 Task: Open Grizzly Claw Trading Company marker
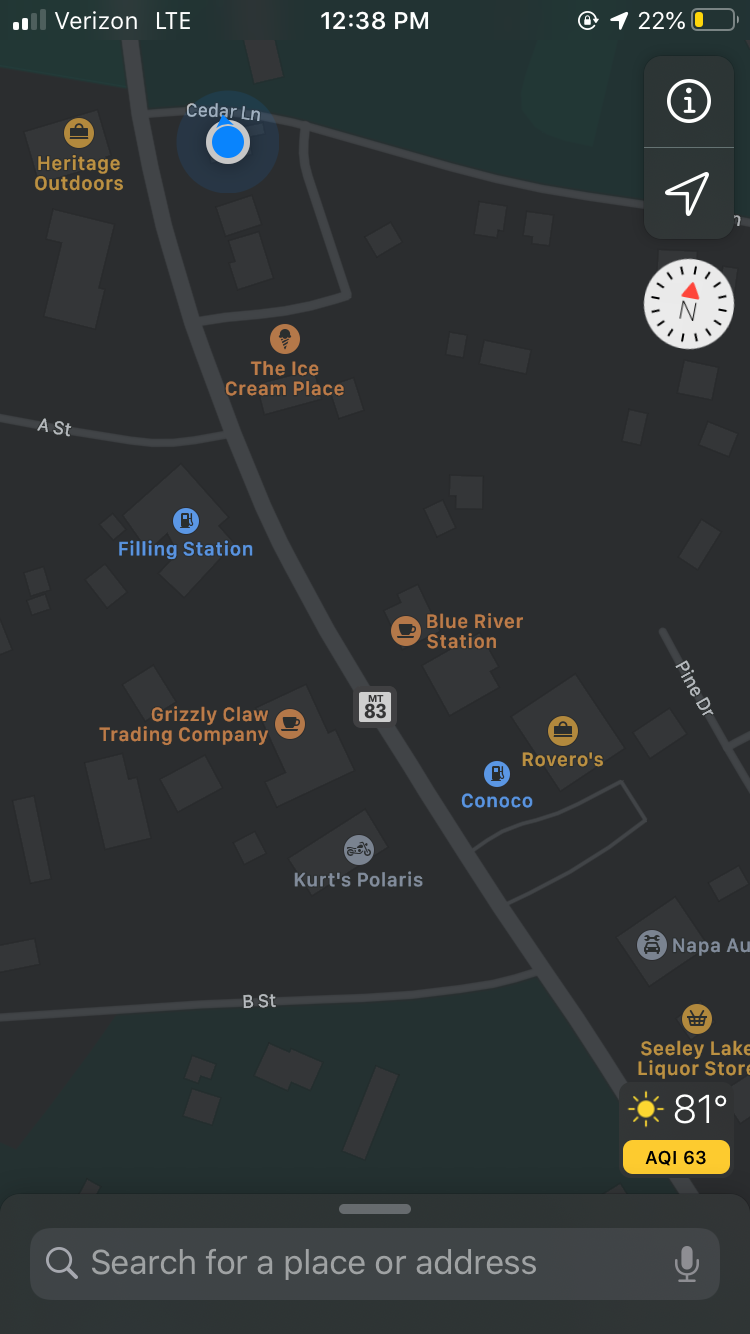pos(290,723)
